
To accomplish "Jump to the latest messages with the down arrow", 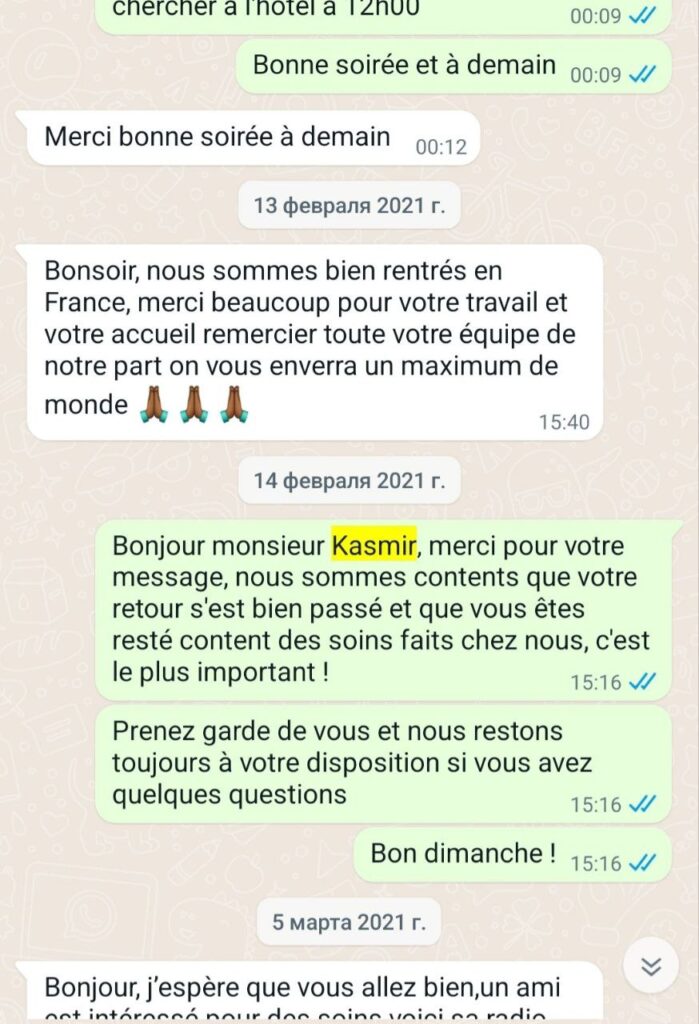I will click(x=651, y=966).
